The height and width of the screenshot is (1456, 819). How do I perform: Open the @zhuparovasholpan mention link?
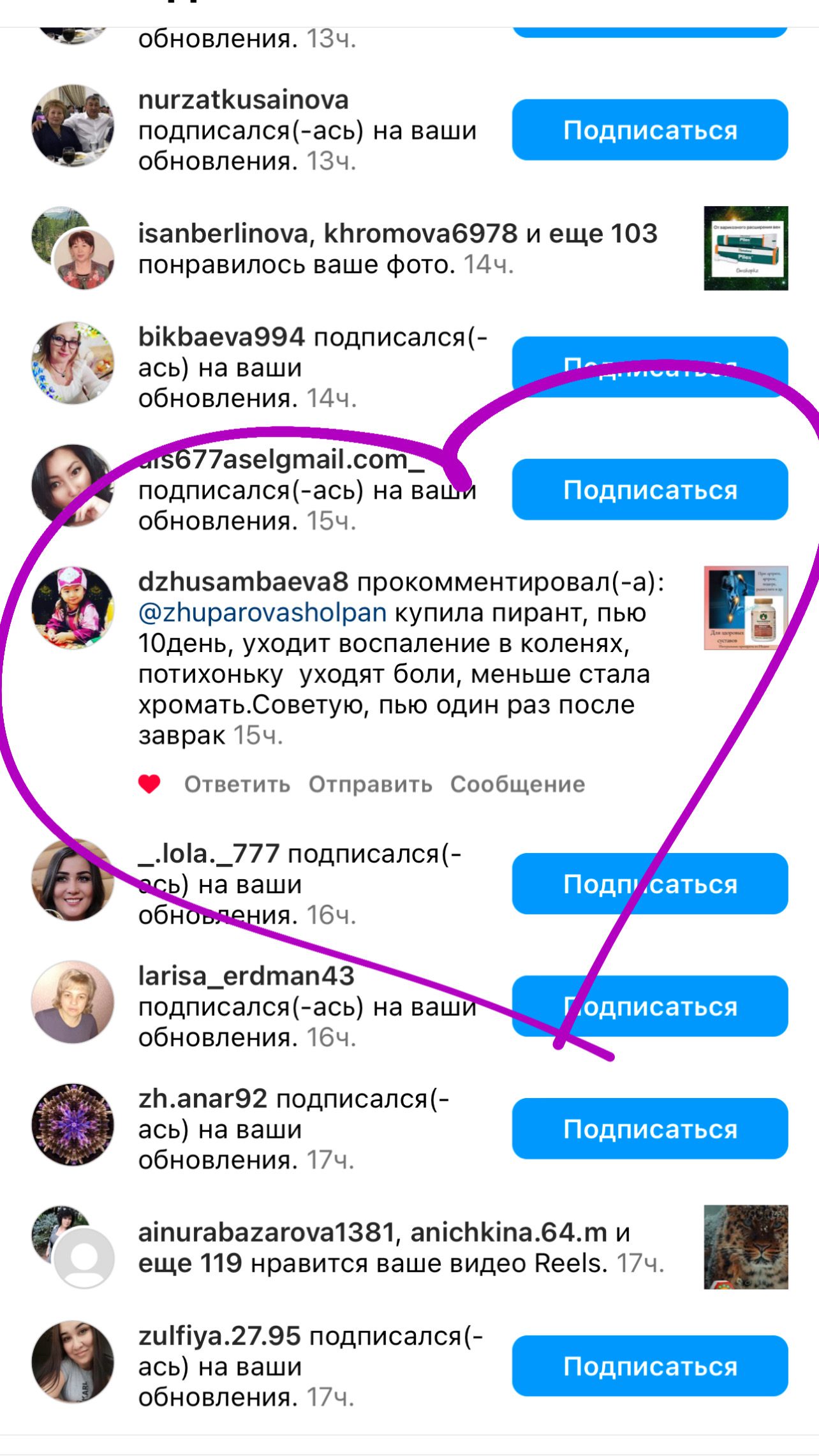[262, 613]
